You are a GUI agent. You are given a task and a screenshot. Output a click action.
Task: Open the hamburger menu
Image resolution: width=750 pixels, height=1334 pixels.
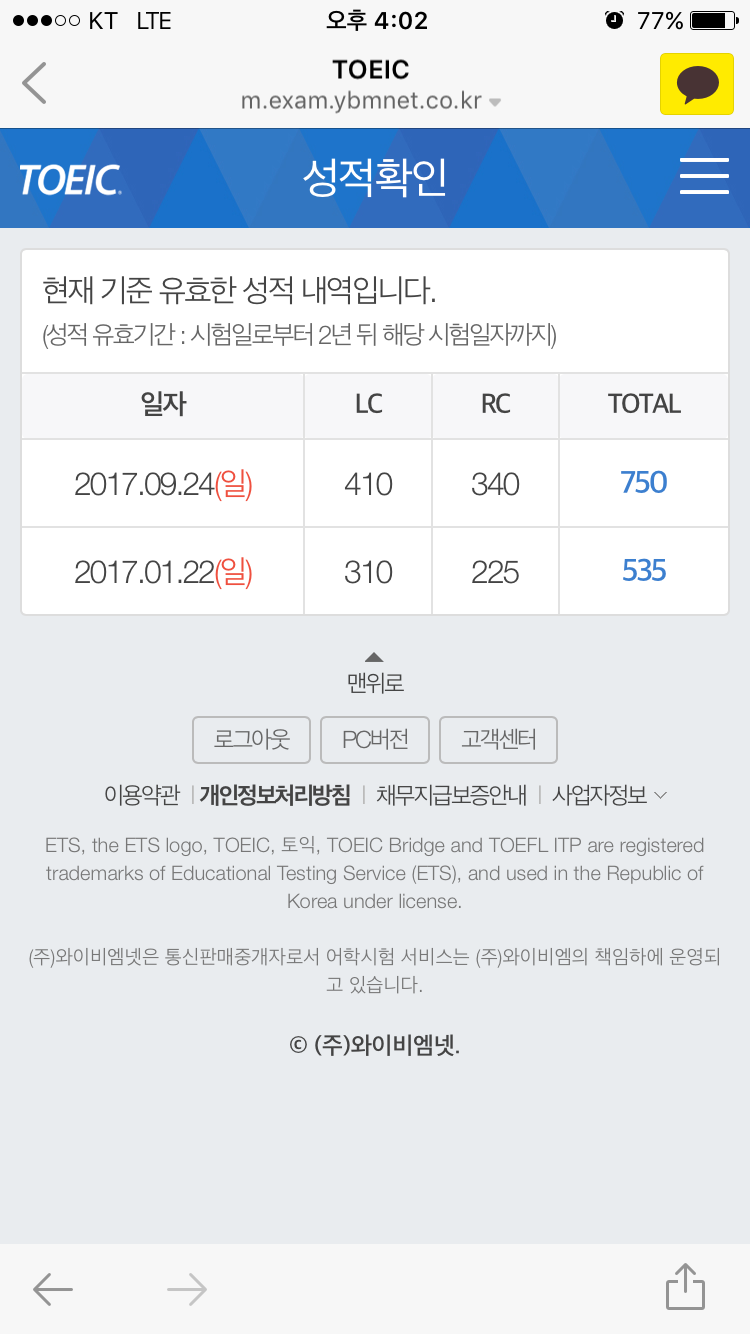click(x=703, y=177)
